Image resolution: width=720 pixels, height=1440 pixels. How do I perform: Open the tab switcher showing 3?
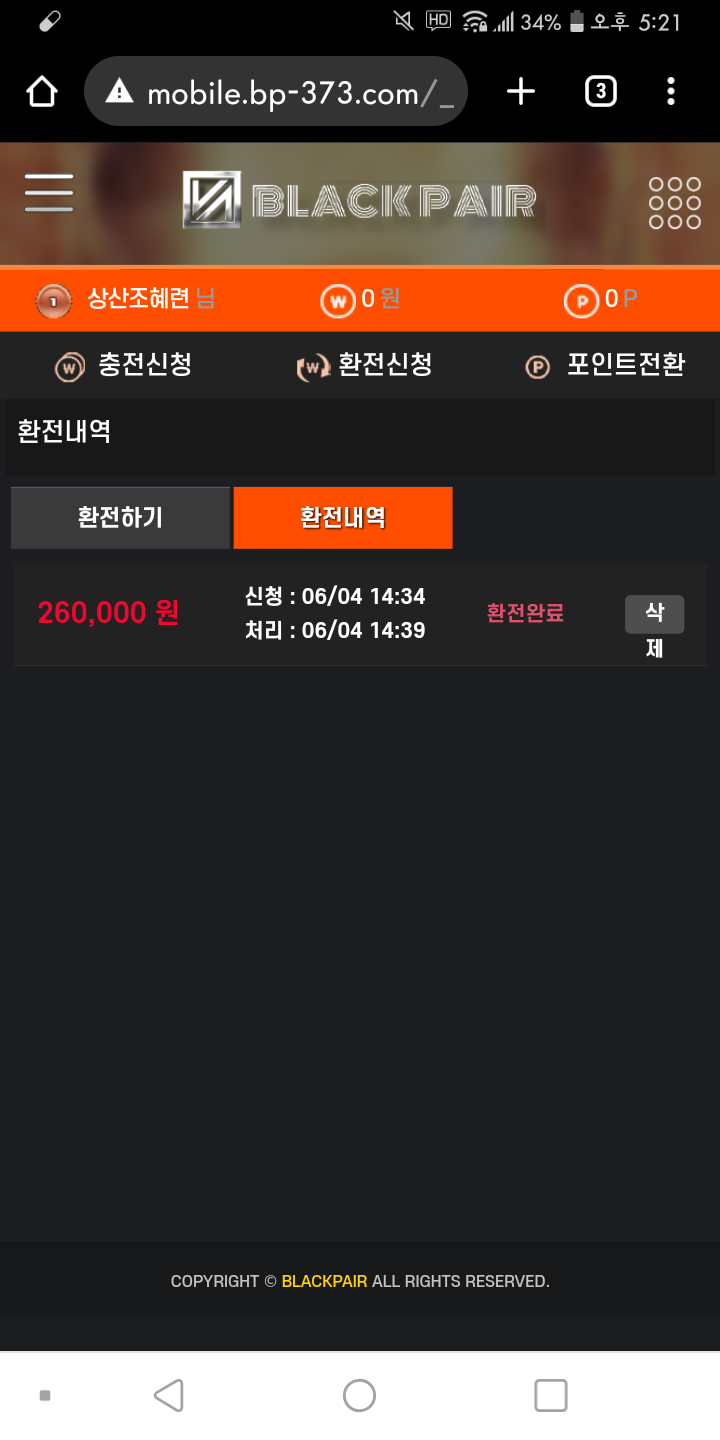[600, 92]
